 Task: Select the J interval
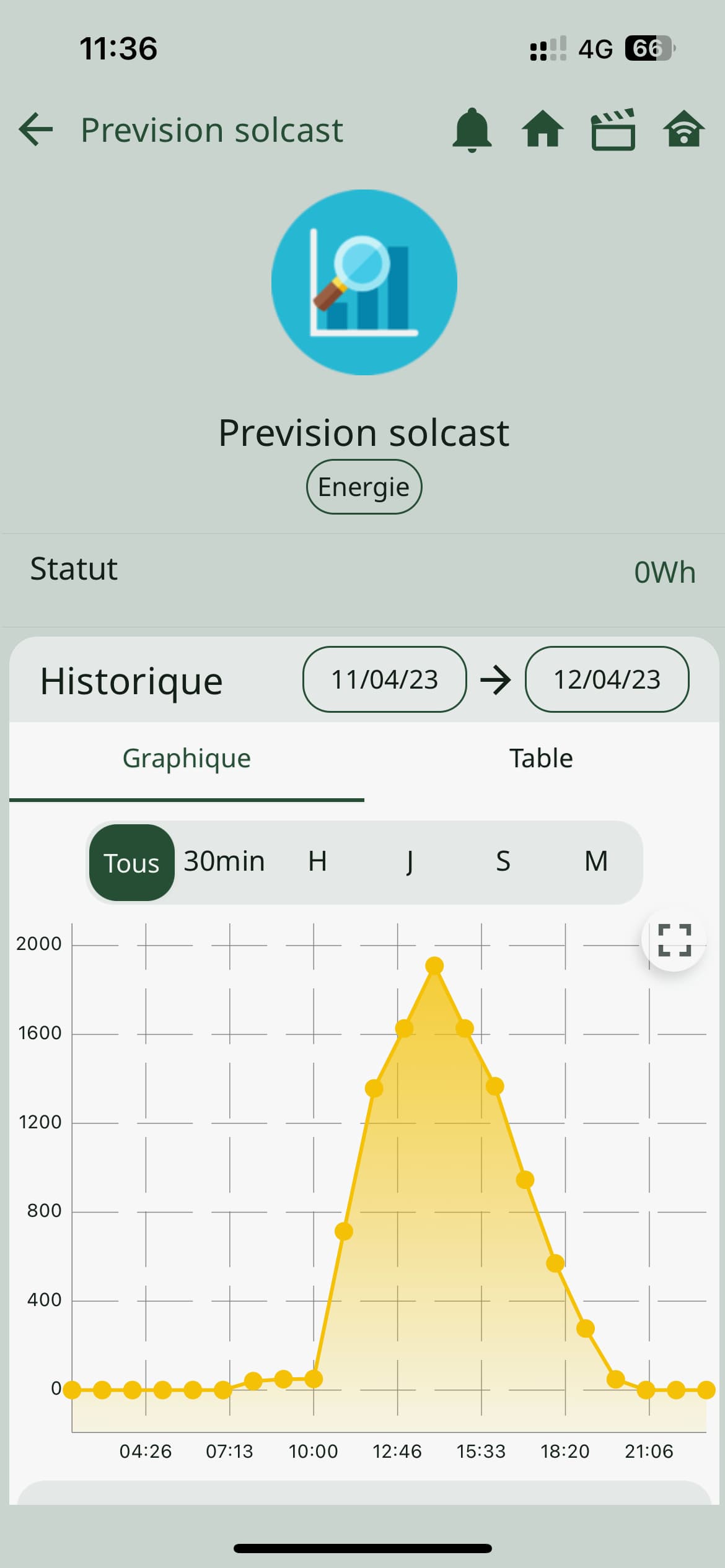point(410,861)
